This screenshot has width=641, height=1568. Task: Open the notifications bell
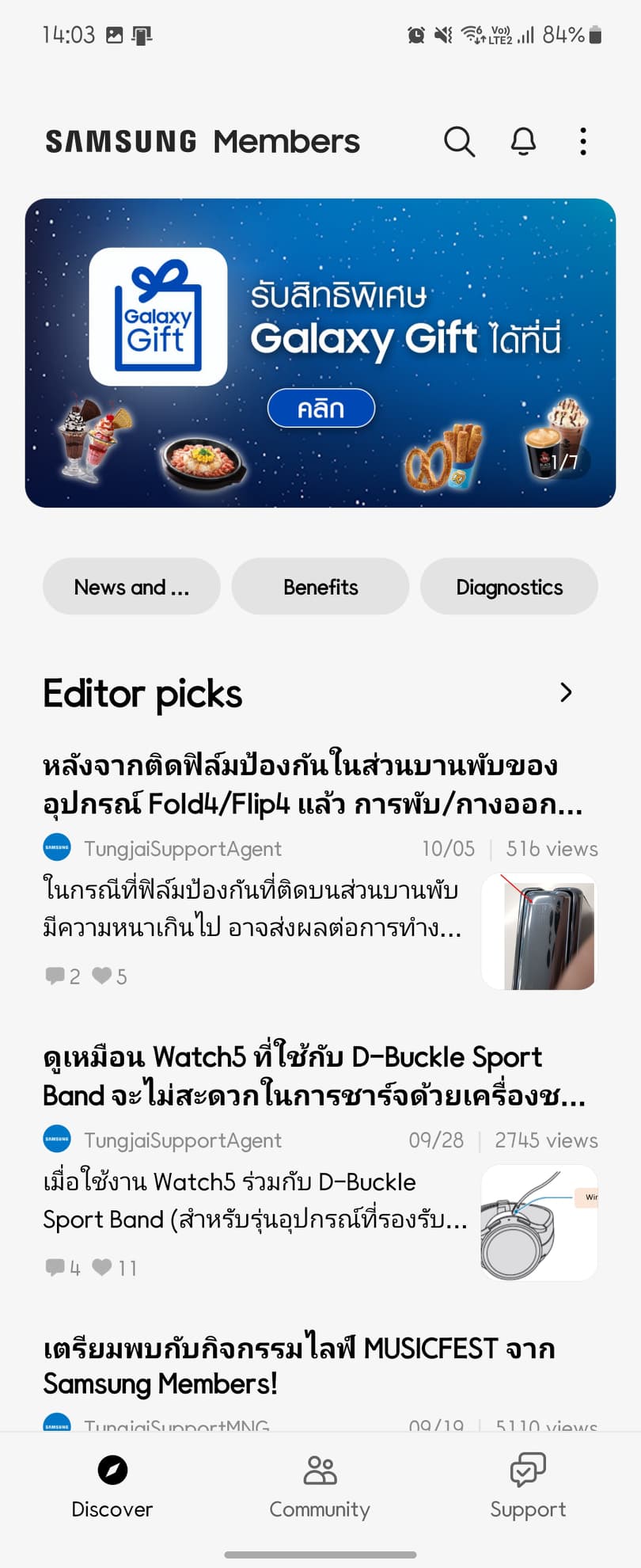click(x=523, y=142)
